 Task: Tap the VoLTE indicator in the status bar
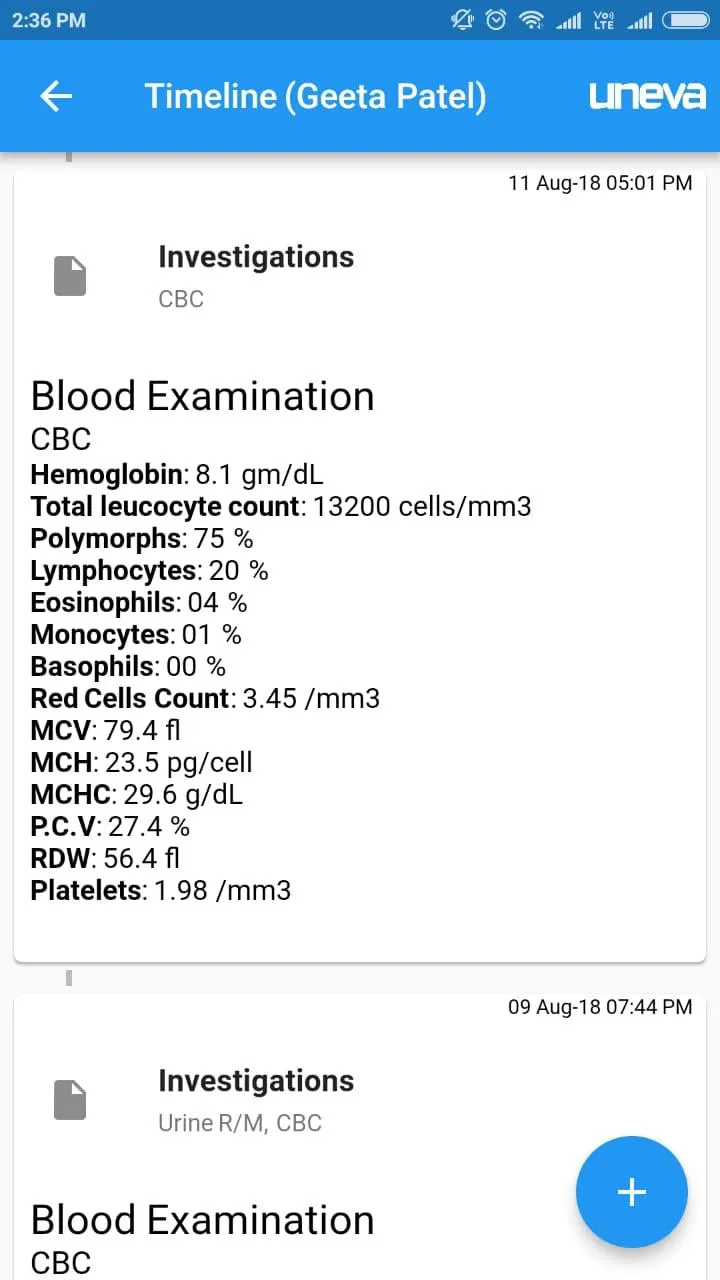(x=603, y=19)
